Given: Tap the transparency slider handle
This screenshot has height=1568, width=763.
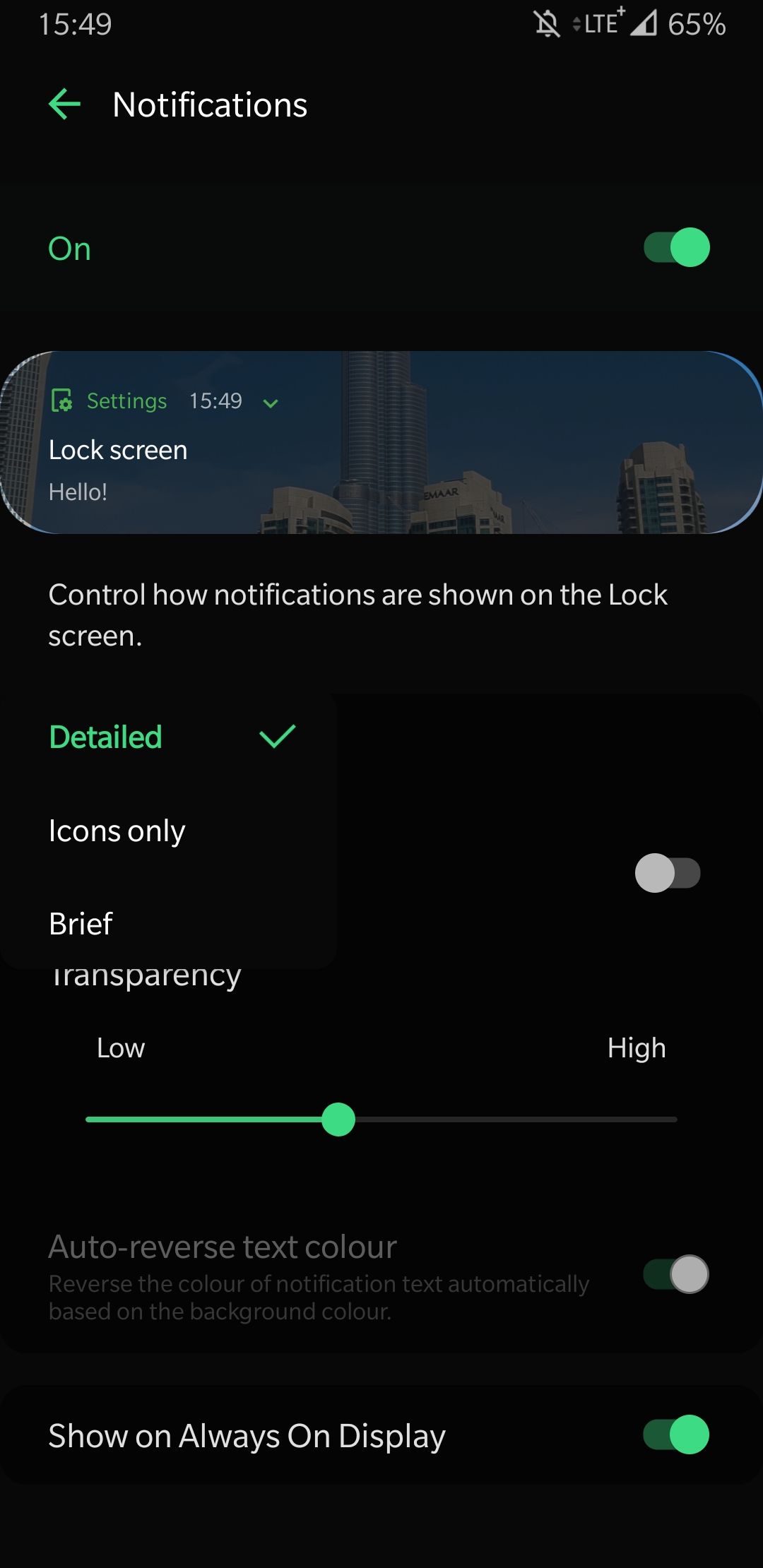Looking at the screenshot, I should coord(338,1119).
